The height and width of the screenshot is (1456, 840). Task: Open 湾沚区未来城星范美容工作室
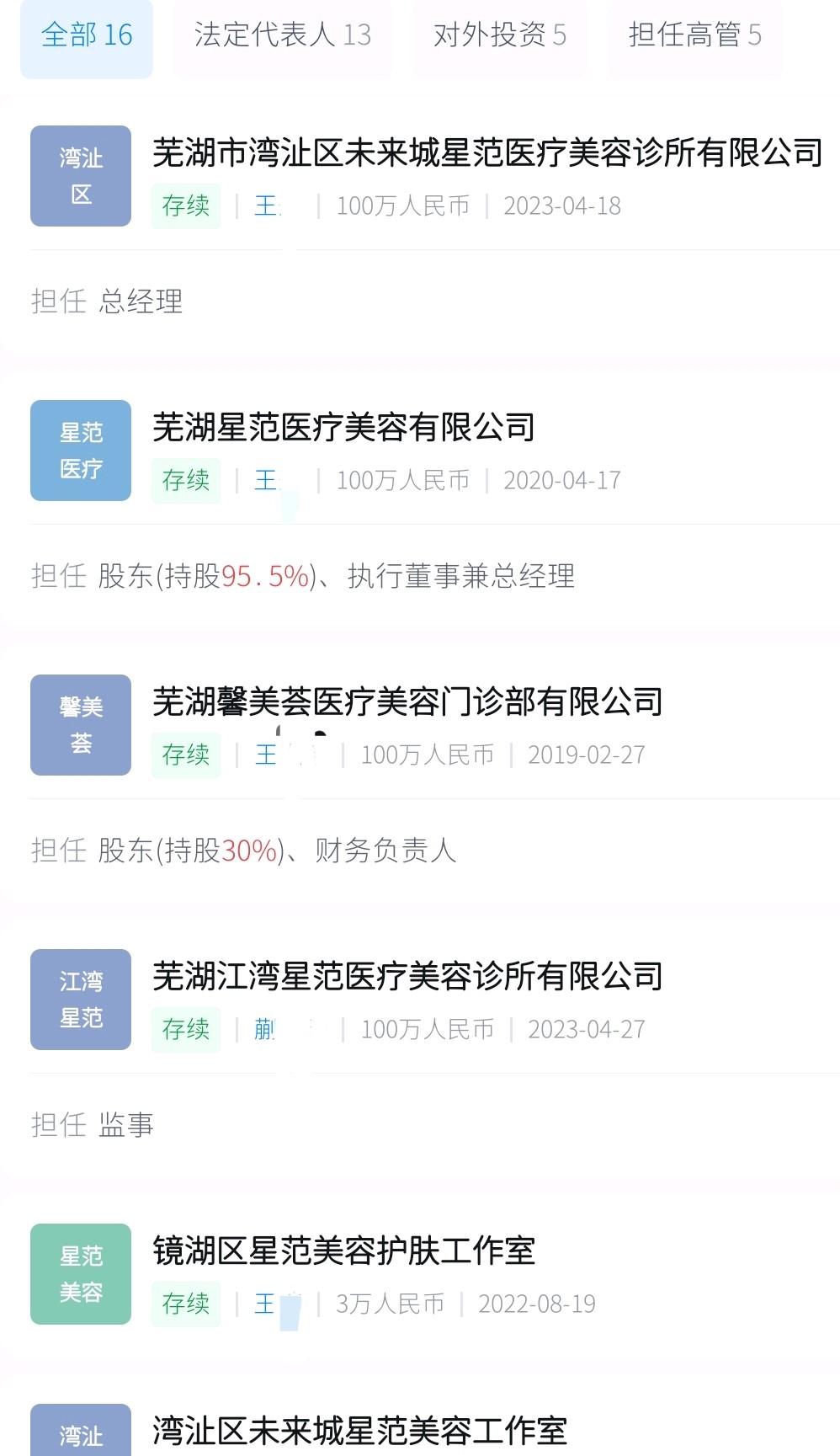(359, 1431)
